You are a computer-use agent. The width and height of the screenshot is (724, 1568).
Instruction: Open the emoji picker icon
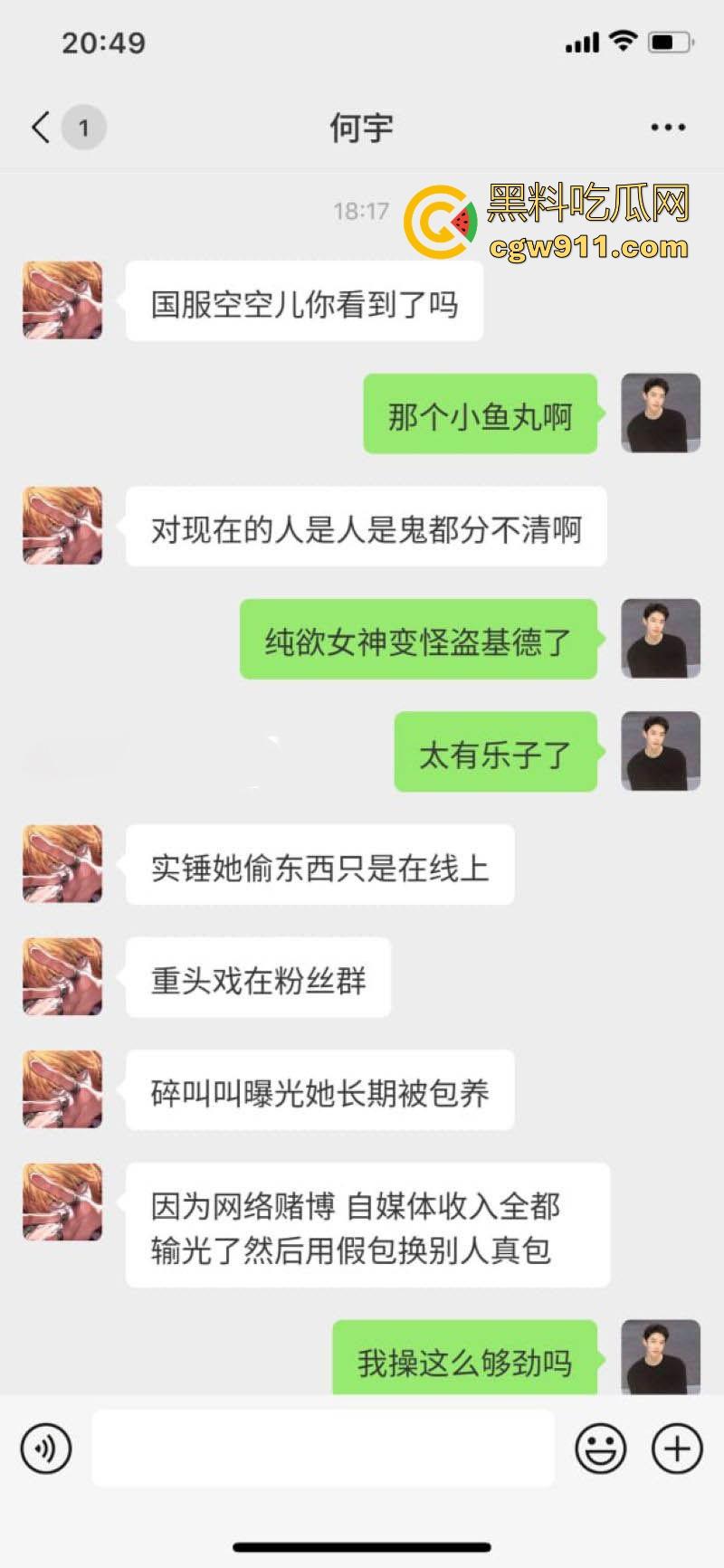598,1448
